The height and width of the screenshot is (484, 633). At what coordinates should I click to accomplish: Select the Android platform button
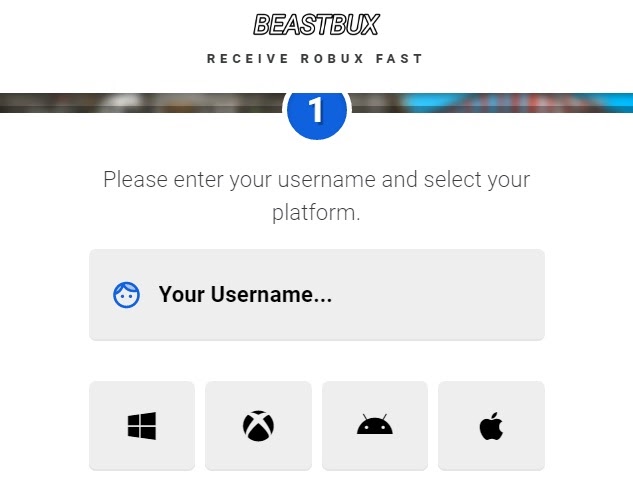[375, 426]
